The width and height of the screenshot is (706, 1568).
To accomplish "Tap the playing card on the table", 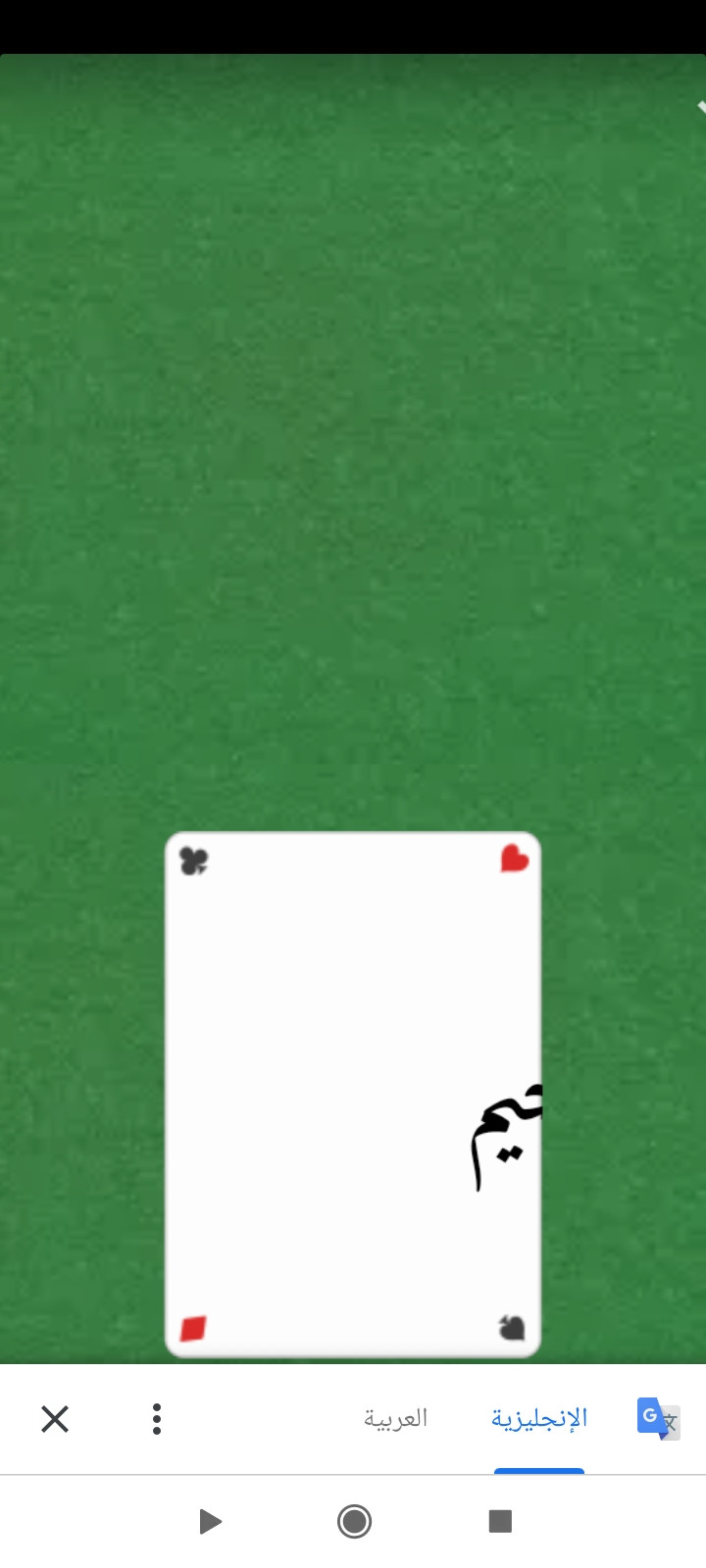I will (353, 1093).
